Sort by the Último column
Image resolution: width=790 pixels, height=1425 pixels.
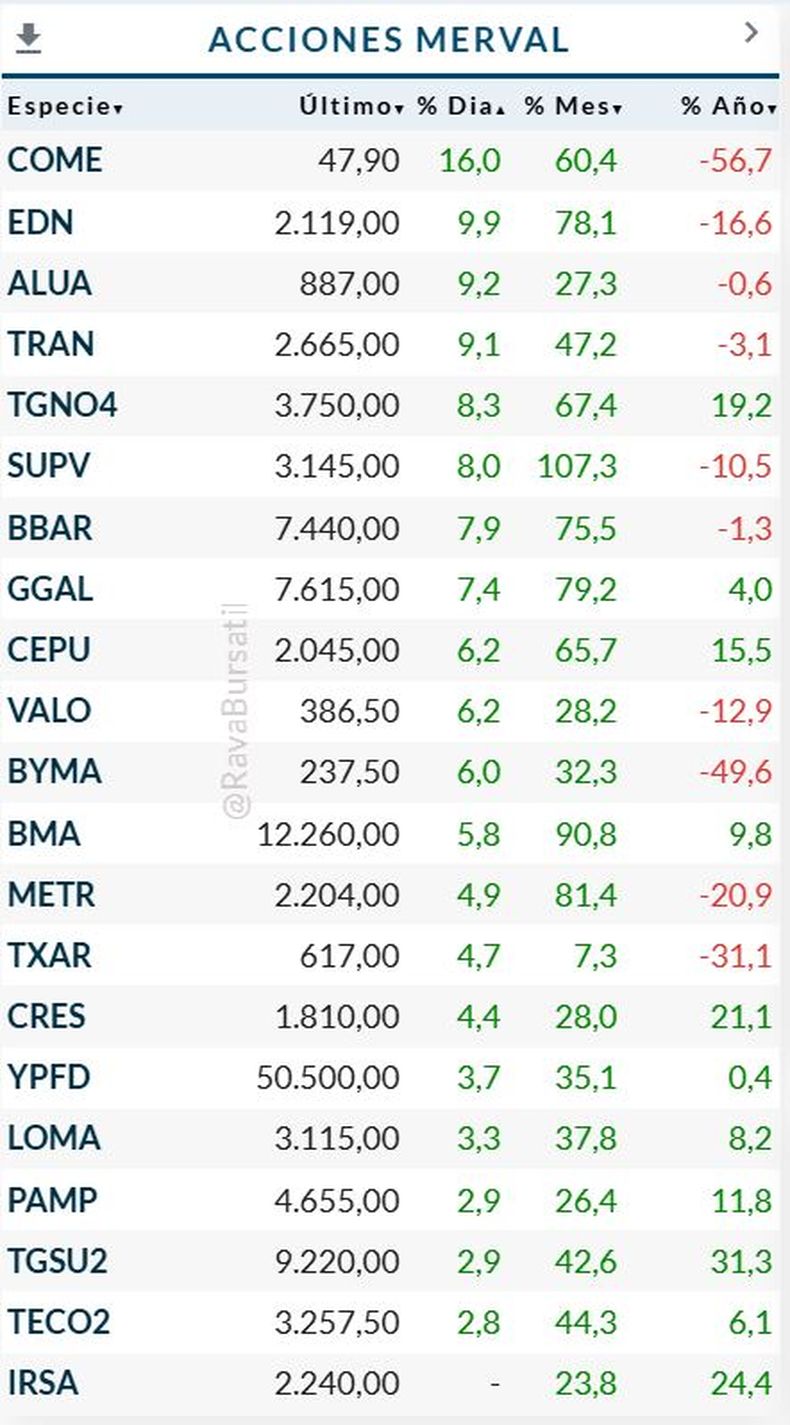(351, 107)
